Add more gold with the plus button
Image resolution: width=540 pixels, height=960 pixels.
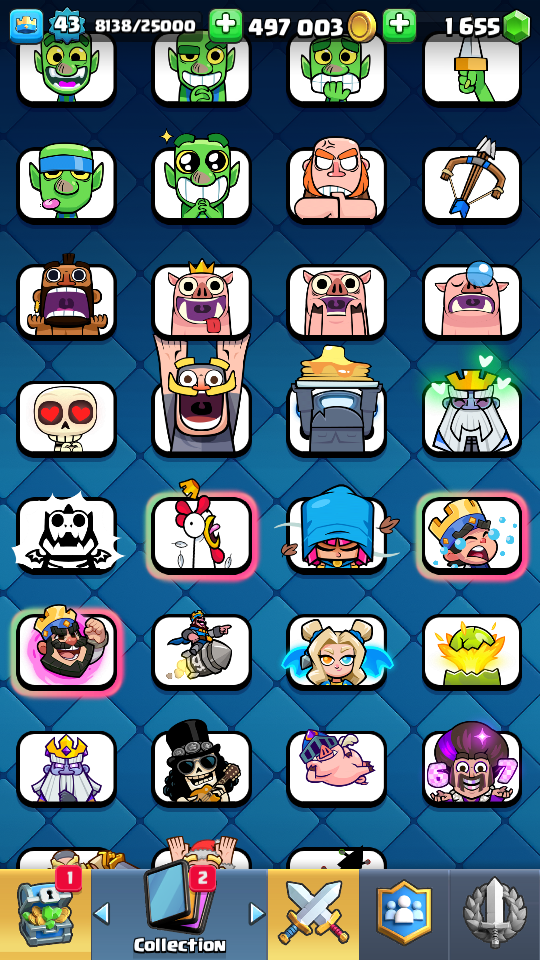click(226, 25)
